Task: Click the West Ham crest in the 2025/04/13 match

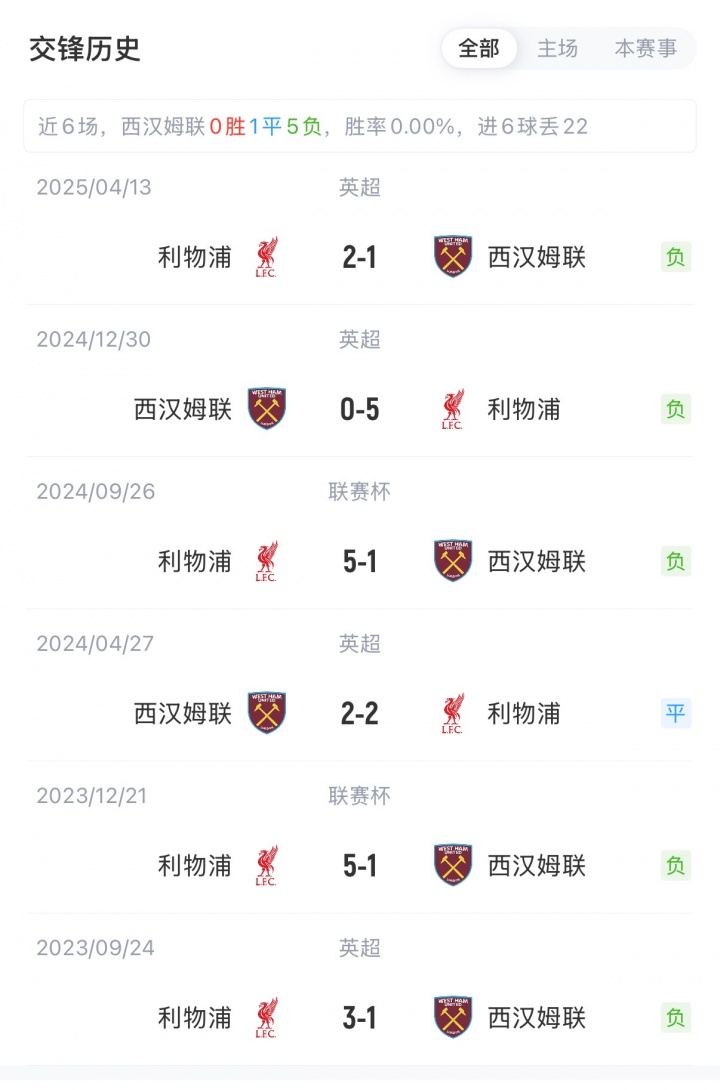Action: click(452, 252)
